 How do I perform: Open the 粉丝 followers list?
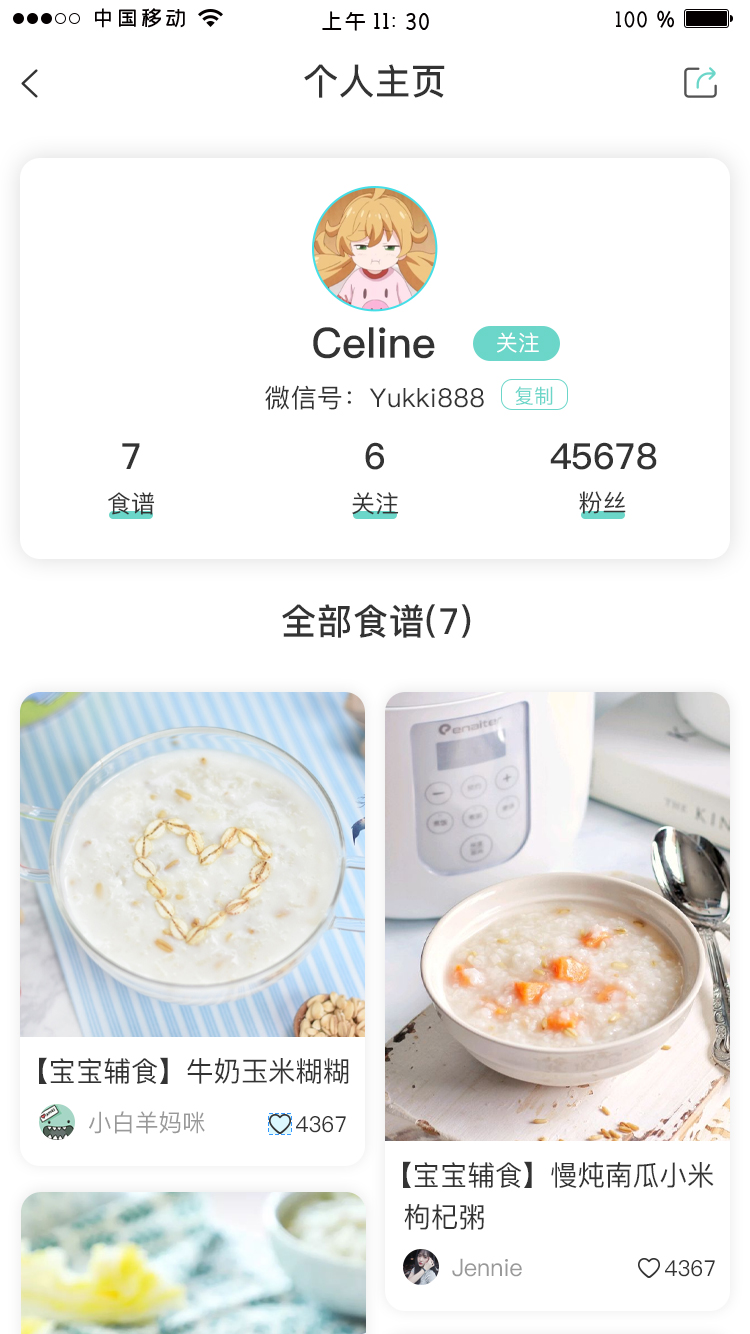coord(602,478)
